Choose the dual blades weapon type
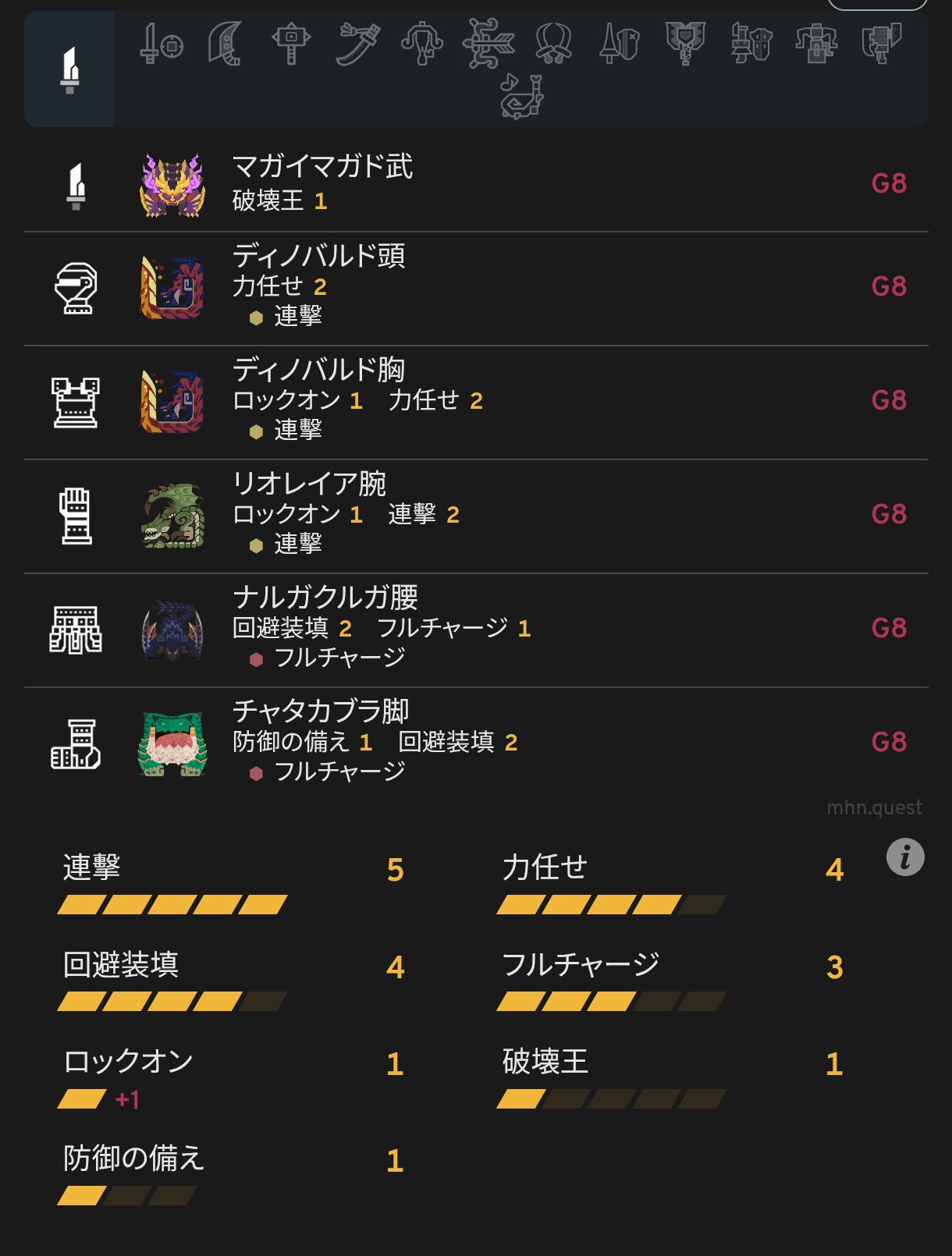This screenshot has width=952, height=1256. point(553,43)
